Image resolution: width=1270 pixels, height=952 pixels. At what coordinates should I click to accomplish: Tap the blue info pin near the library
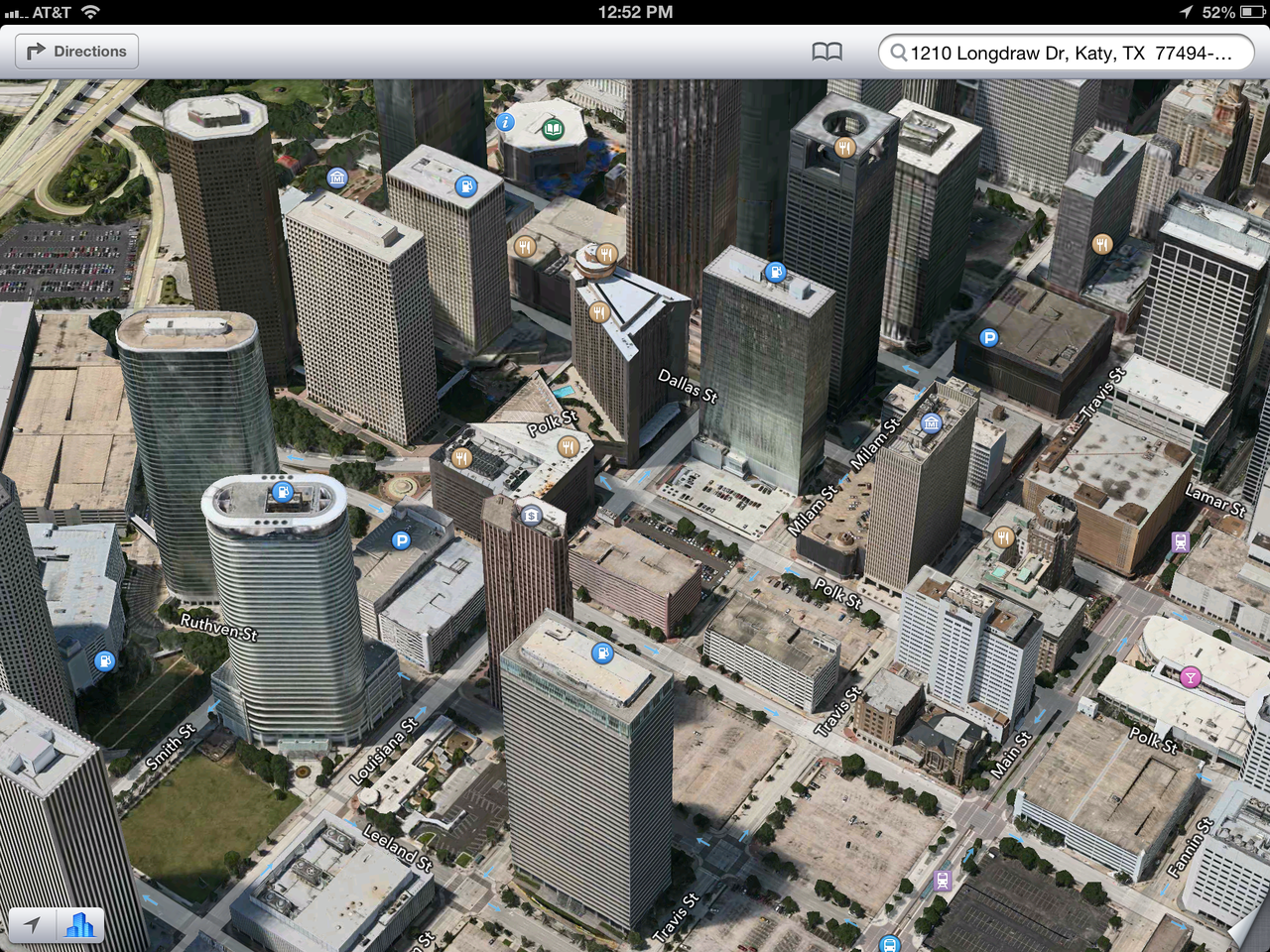pos(505,122)
